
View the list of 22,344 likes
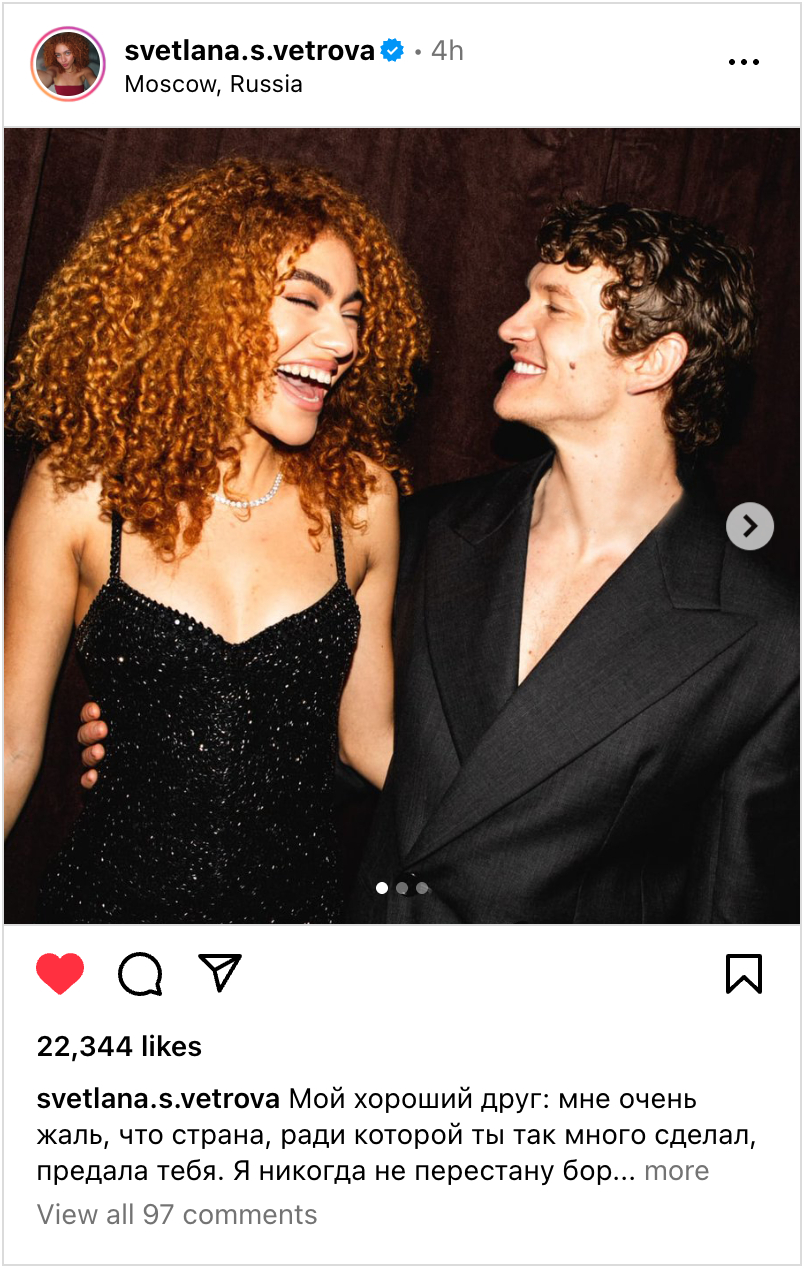(x=119, y=1047)
